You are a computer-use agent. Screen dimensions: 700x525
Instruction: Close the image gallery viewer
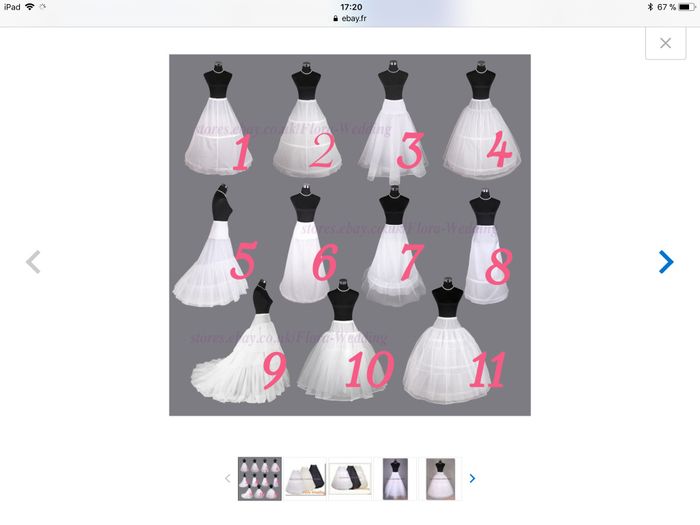(x=665, y=43)
